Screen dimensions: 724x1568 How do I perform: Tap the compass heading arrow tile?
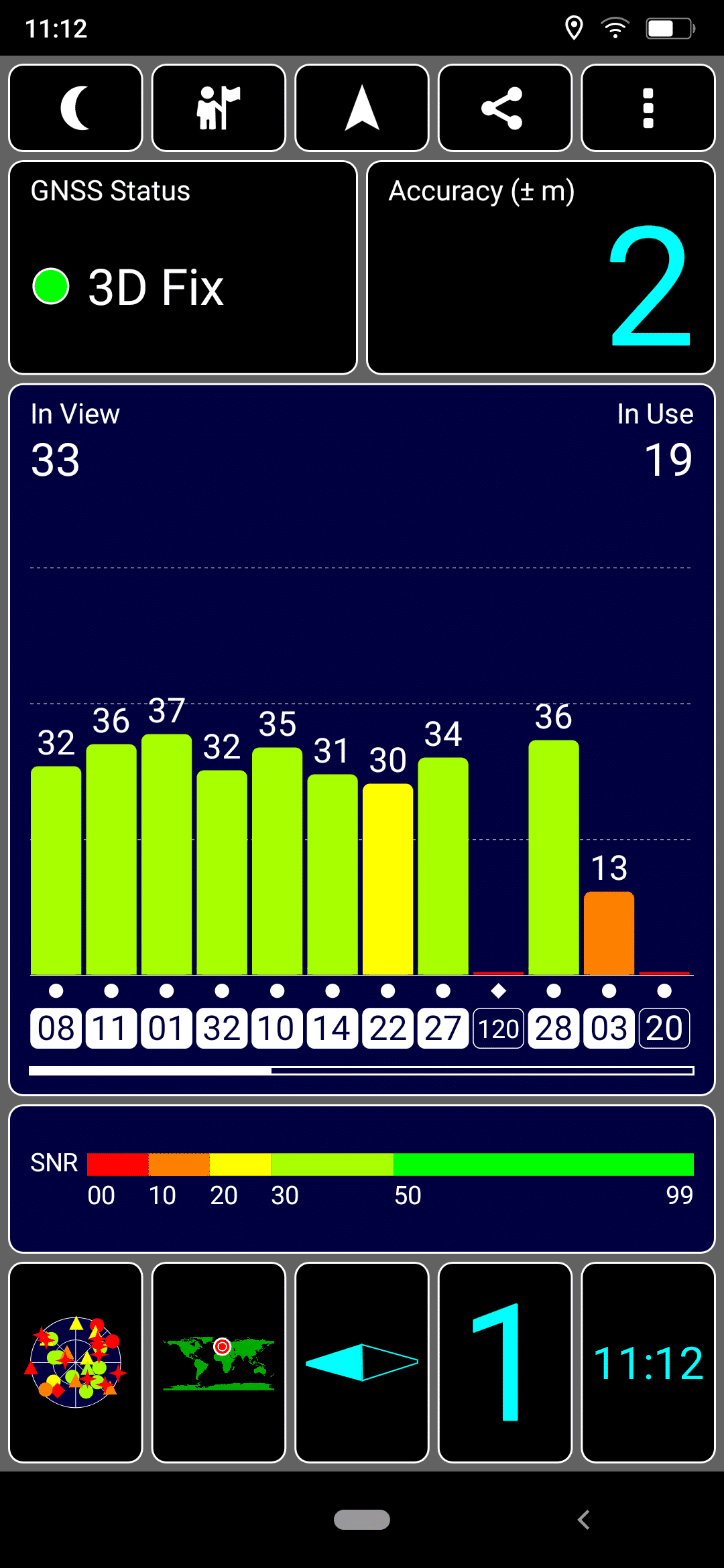(x=362, y=1362)
